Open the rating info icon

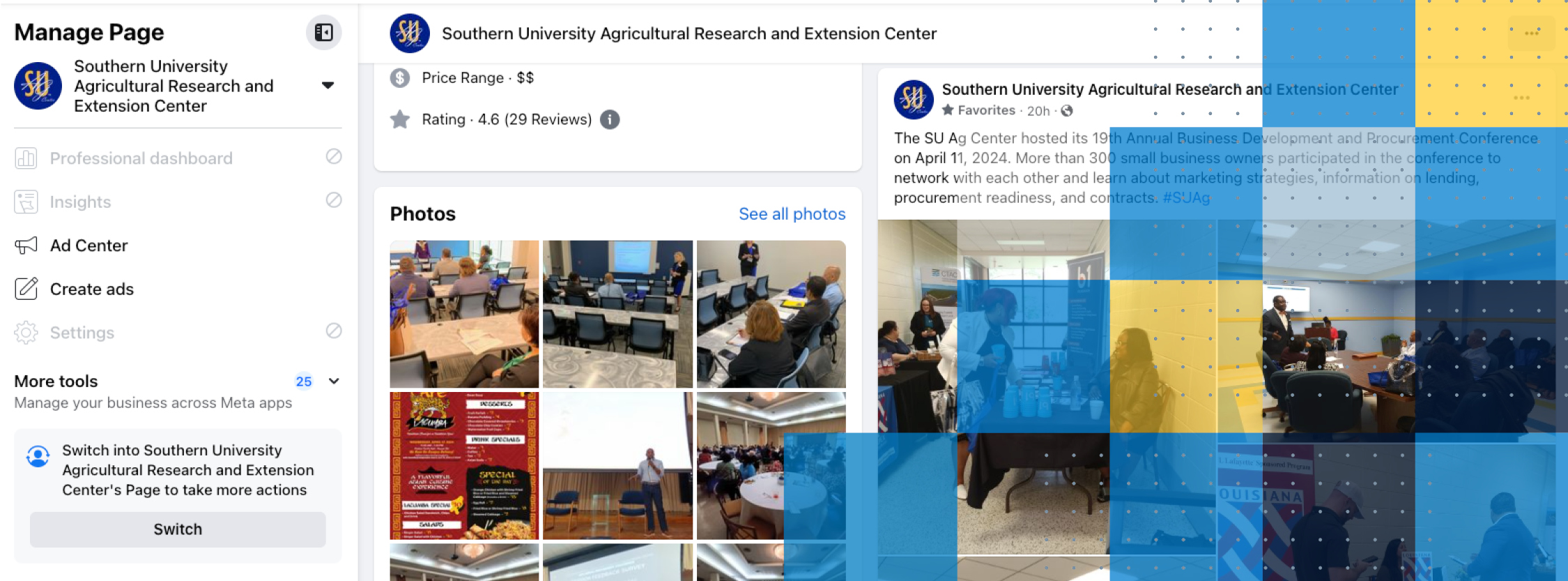point(610,120)
